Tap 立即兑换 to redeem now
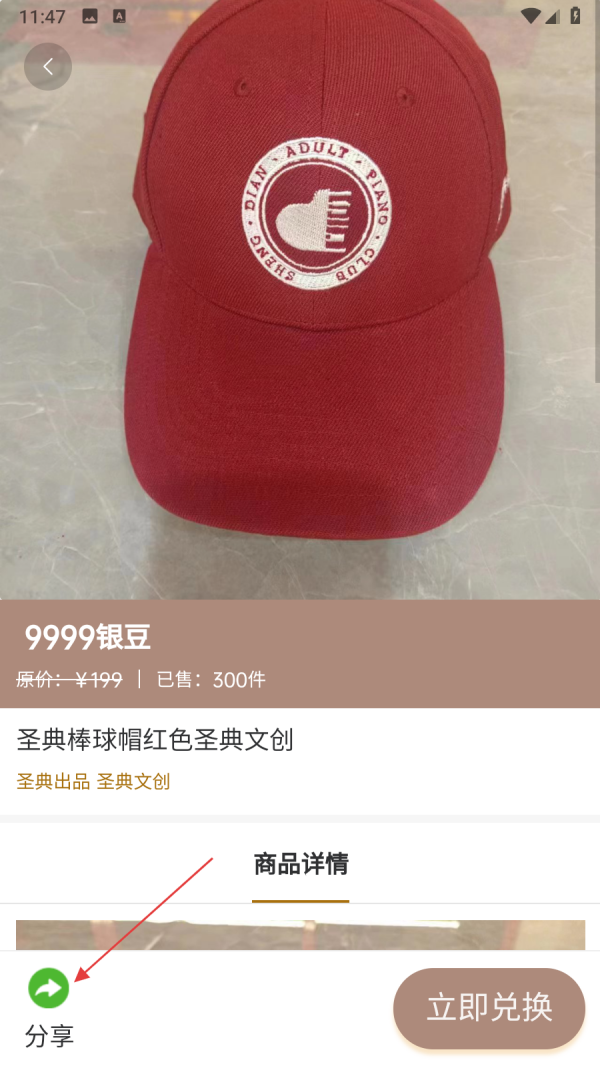This screenshot has width=600, height=1066. click(489, 1008)
